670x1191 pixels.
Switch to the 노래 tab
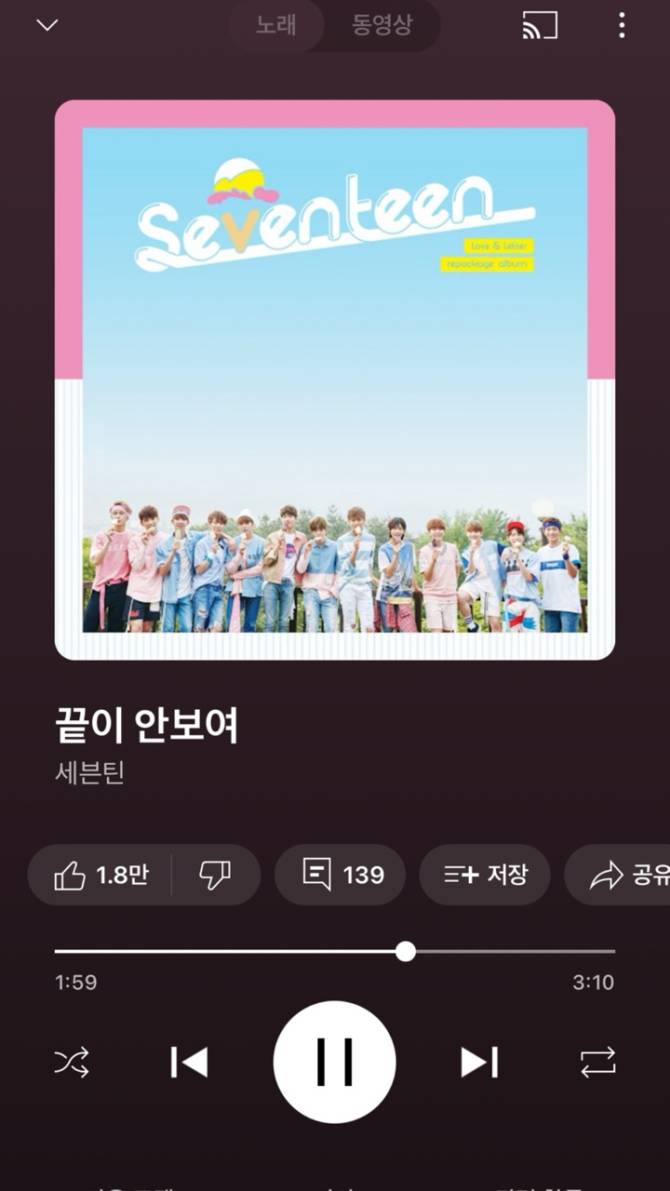click(x=276, y=25)
